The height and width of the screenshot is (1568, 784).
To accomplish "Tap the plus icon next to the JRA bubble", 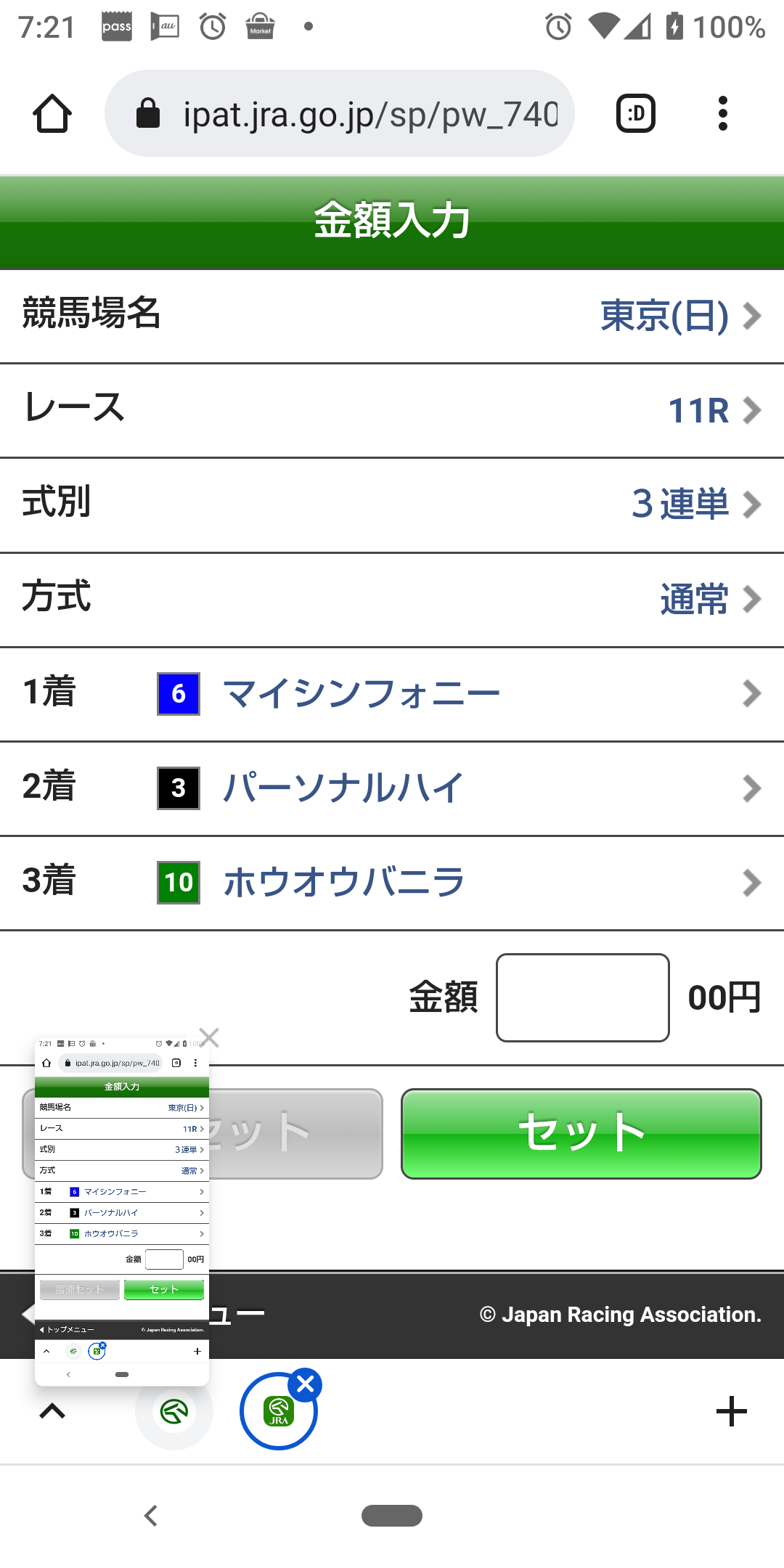I will point(731,1410).
